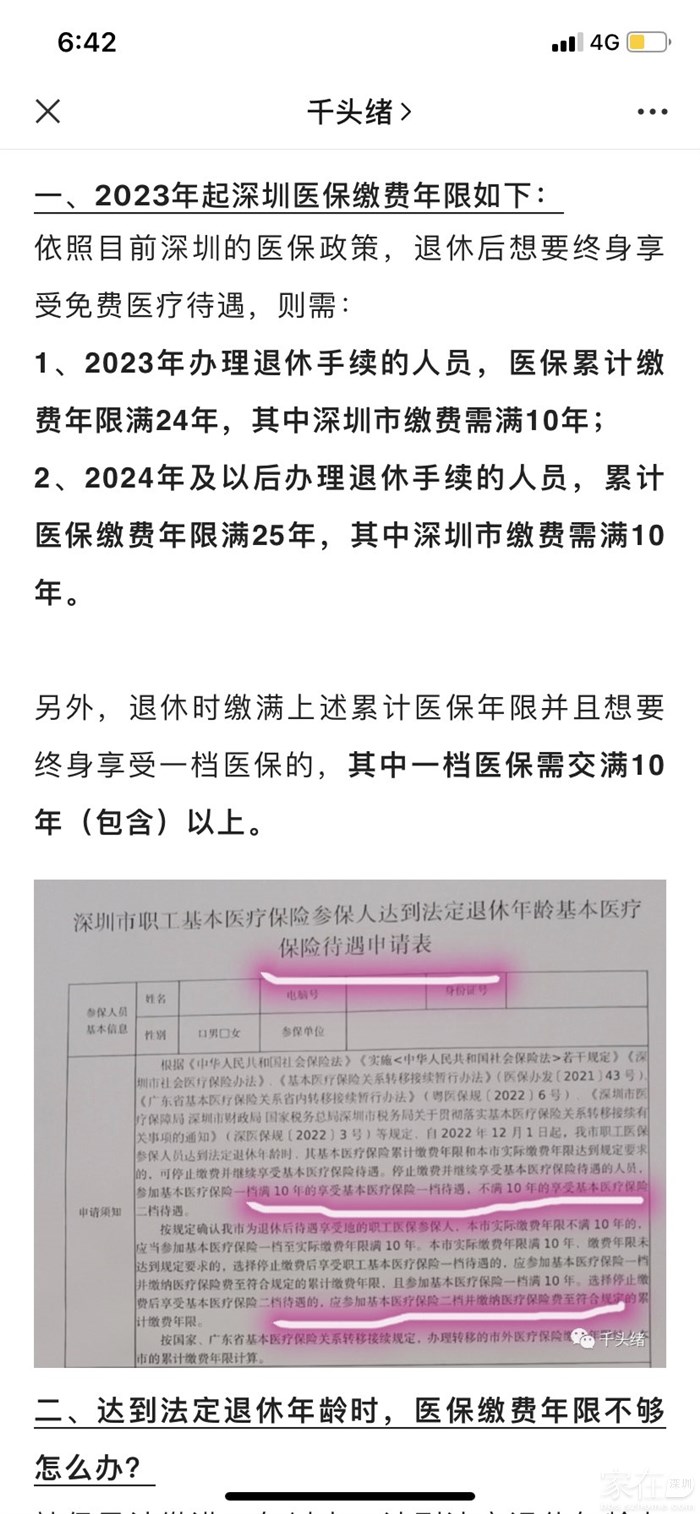This screenshot has width=700, height=1514.
Task: Open the 千头绪 account profile
Action: click(x=358, y=111)
